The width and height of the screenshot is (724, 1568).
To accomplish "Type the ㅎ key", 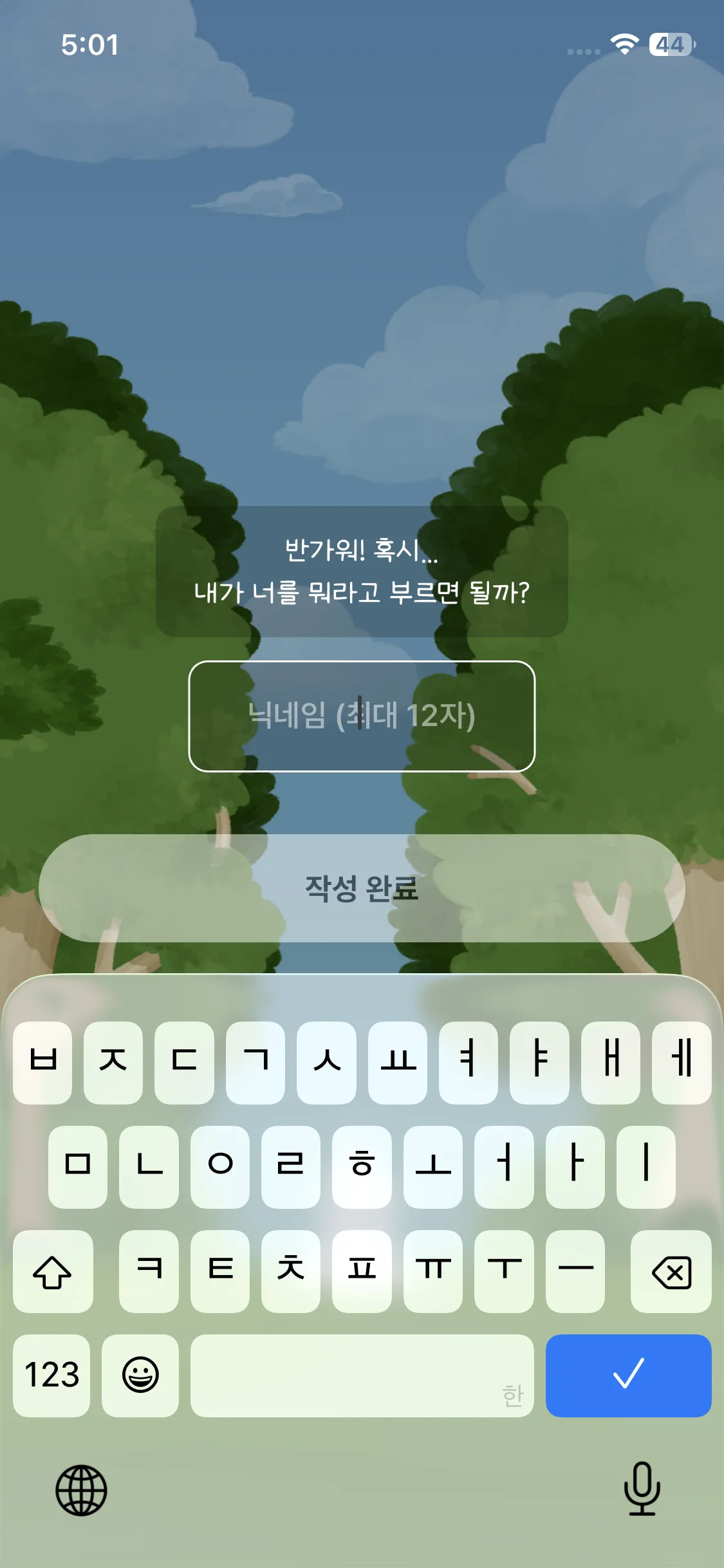I will coord(362,1166).
